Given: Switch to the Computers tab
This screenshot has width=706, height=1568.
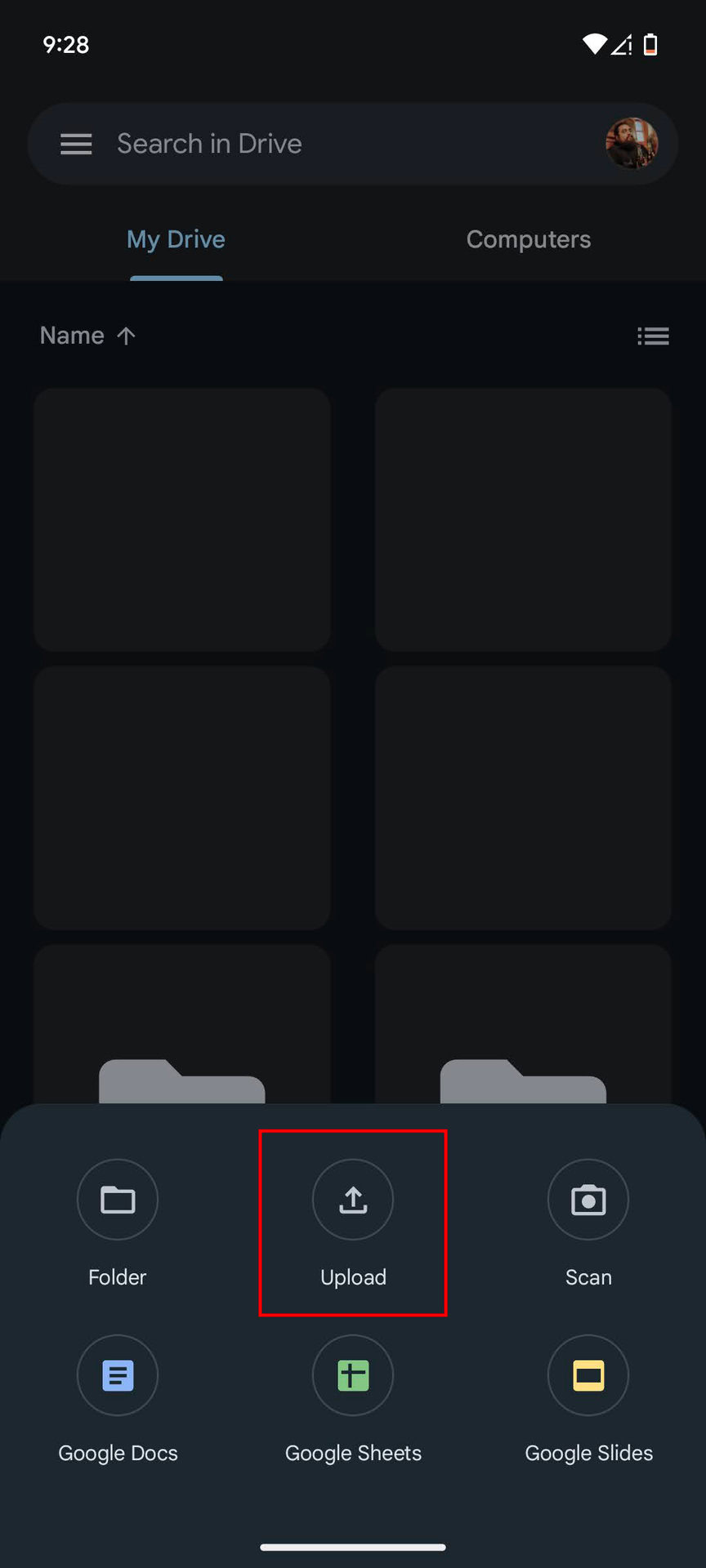Looking at the screenshot, I should pyautogui.click(x=529, y=239).
